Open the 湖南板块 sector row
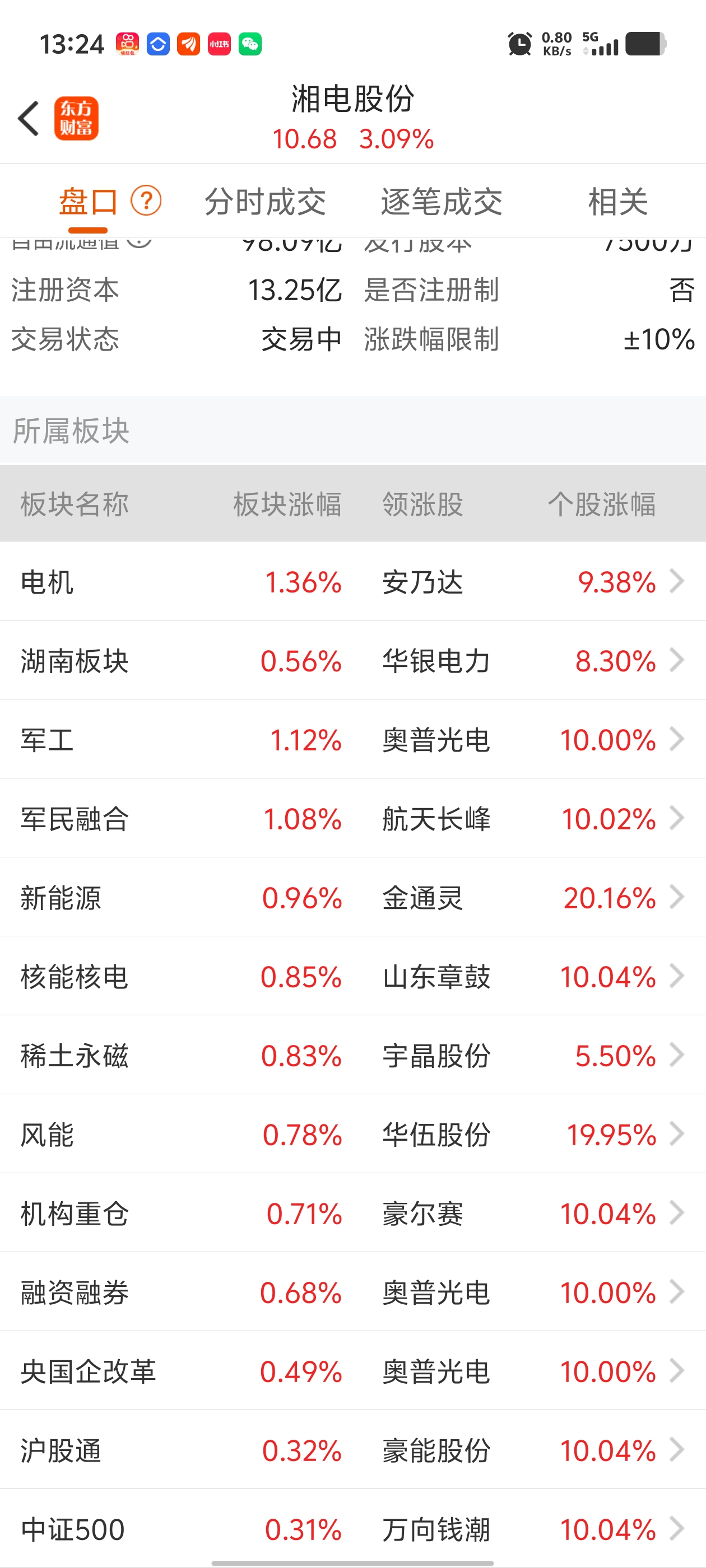Viewport: 706px width, 1568px height. 354,660
